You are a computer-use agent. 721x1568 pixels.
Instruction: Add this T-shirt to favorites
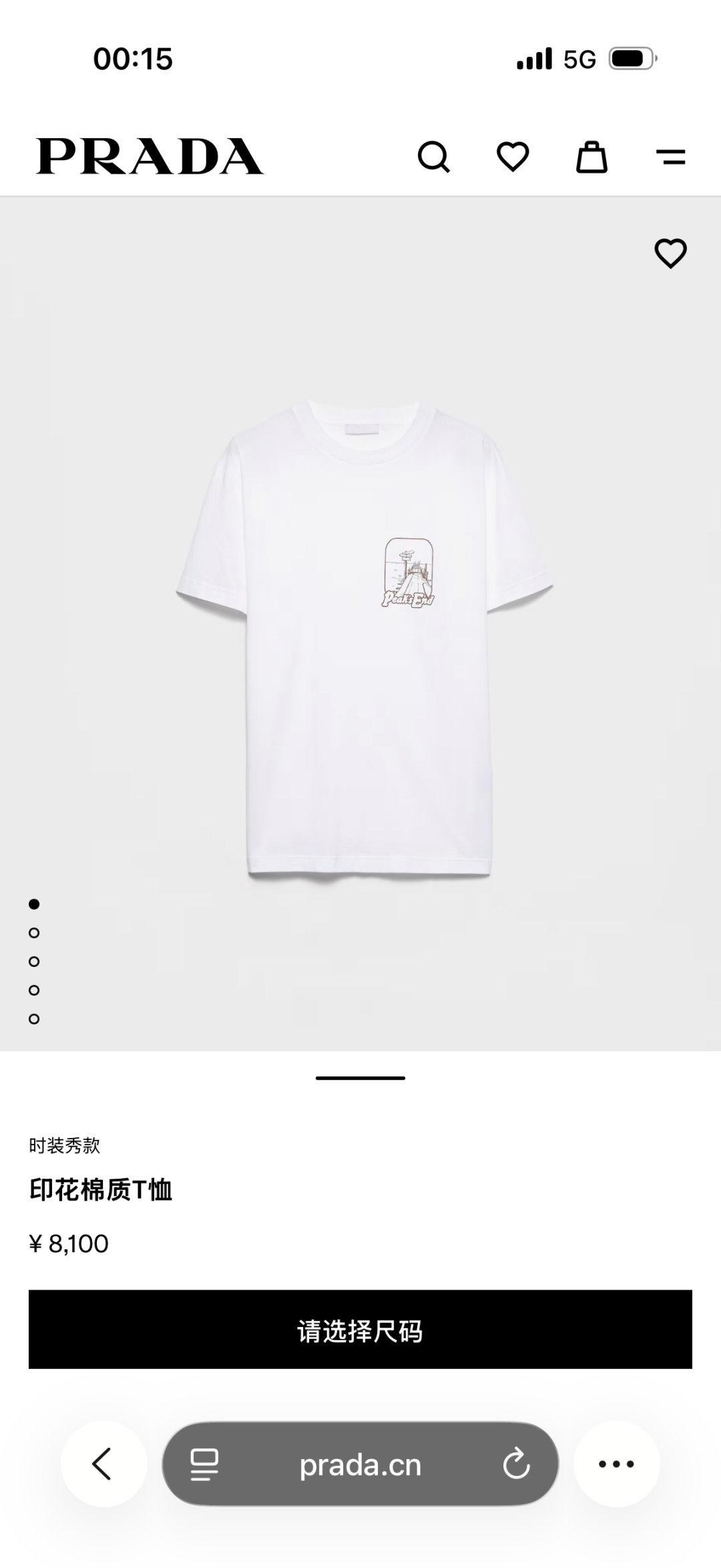pos(670,254)
